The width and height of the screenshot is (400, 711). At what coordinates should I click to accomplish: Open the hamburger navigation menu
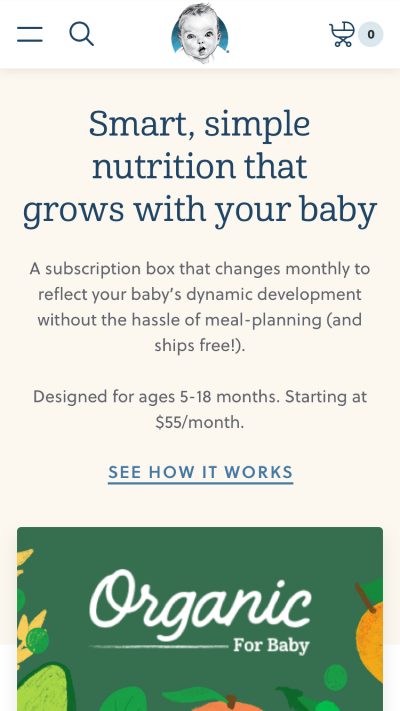tap(30, 34)
